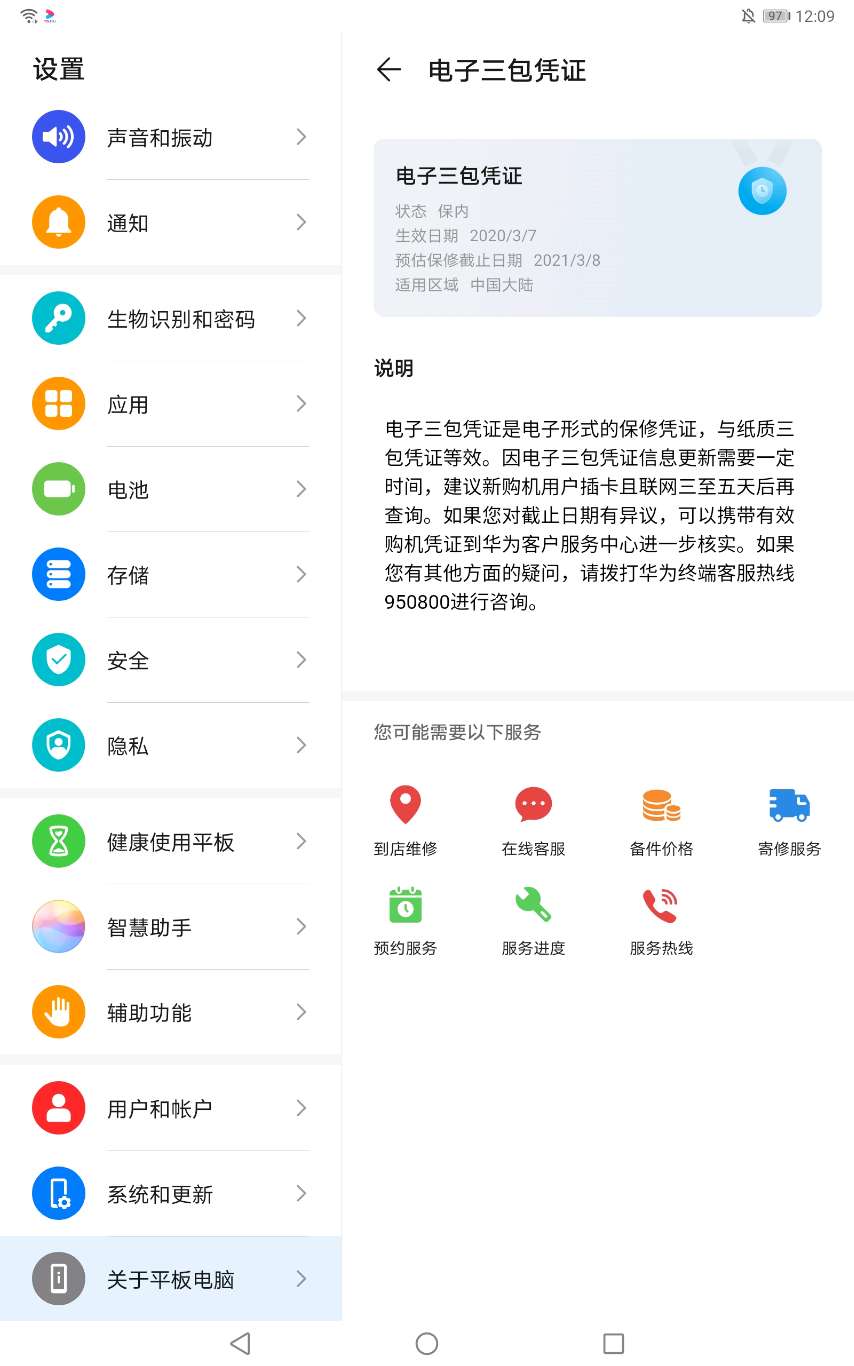Open 系统和更新 settings
The height and width of the screenshot is (1366, 854).
click(x=170, y=1194)
